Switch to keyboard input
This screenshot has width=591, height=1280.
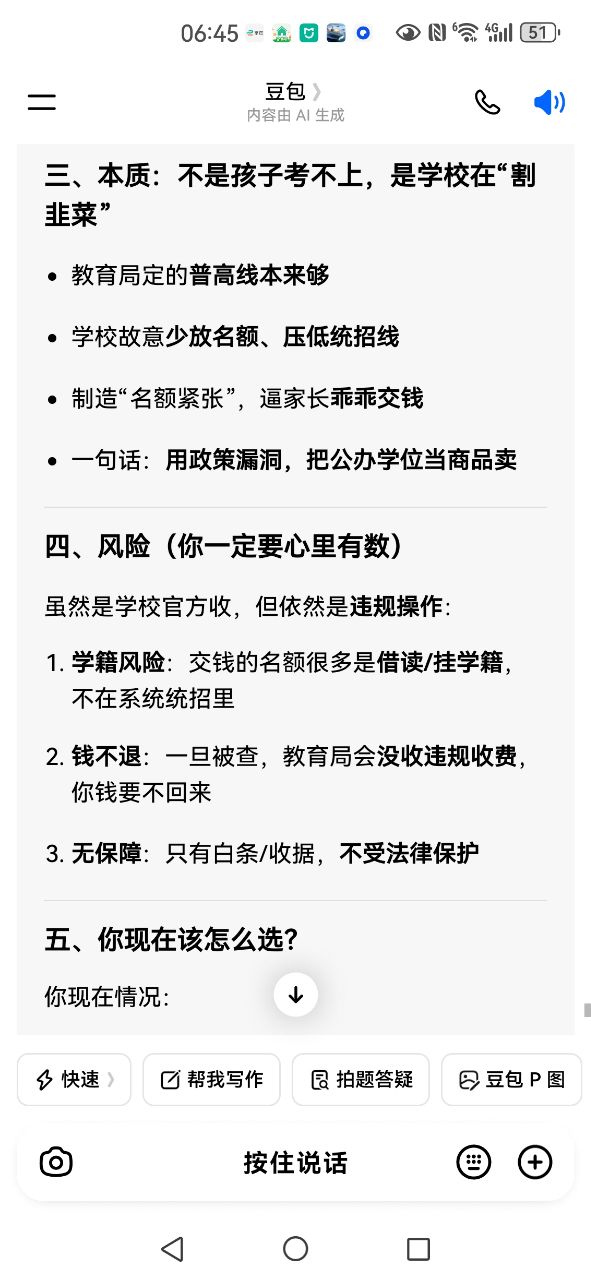(473, 1162)
